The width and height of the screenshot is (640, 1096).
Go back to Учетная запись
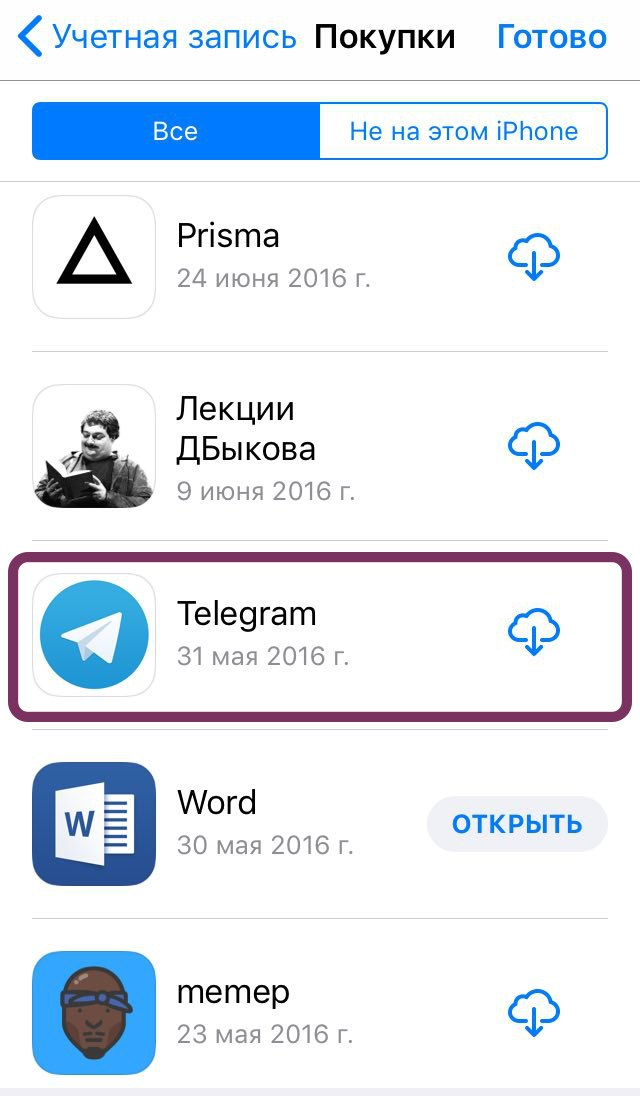pyautogui.click(x=160, y=38)
